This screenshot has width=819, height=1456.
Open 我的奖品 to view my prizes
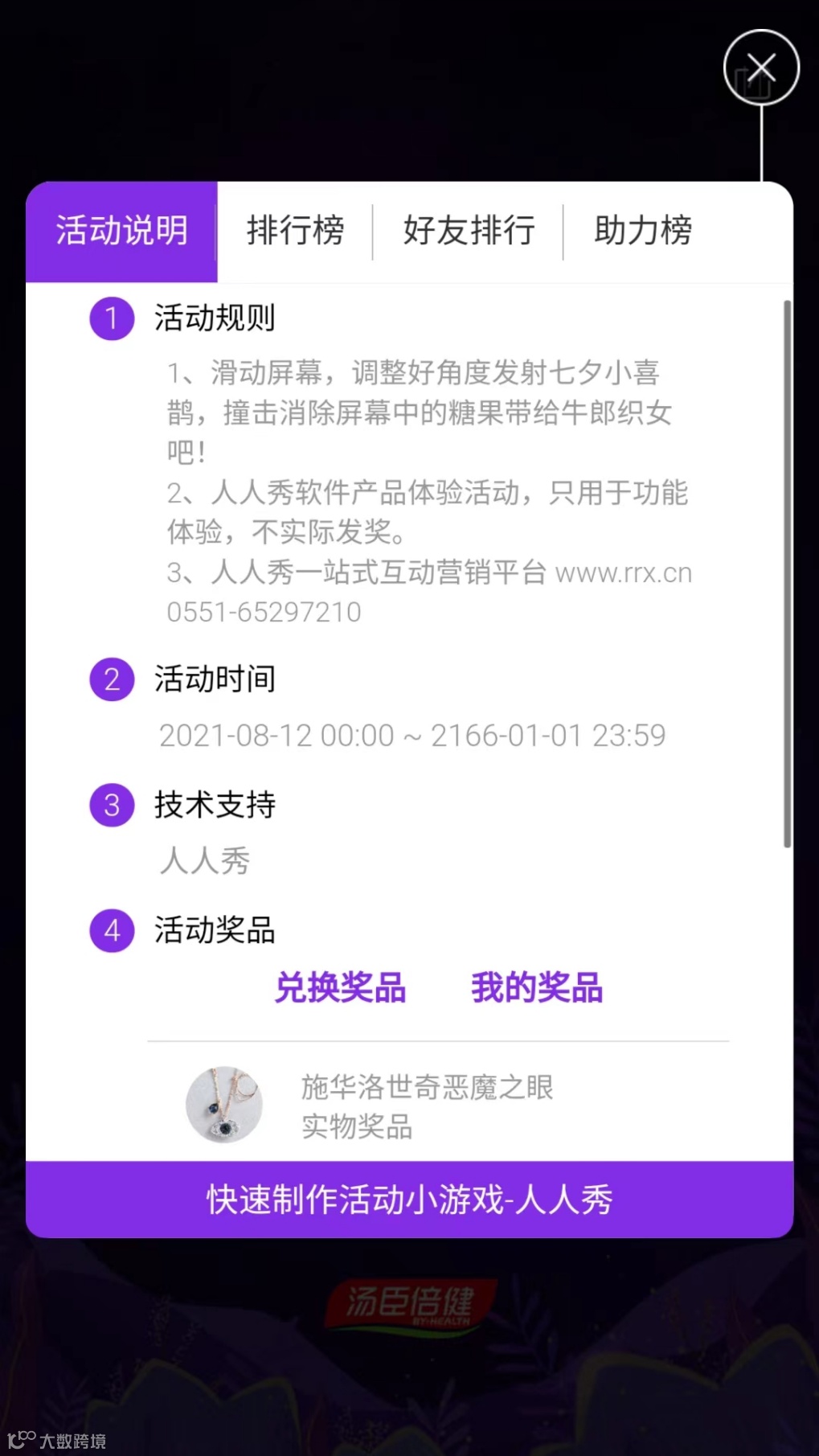[537, 987]
